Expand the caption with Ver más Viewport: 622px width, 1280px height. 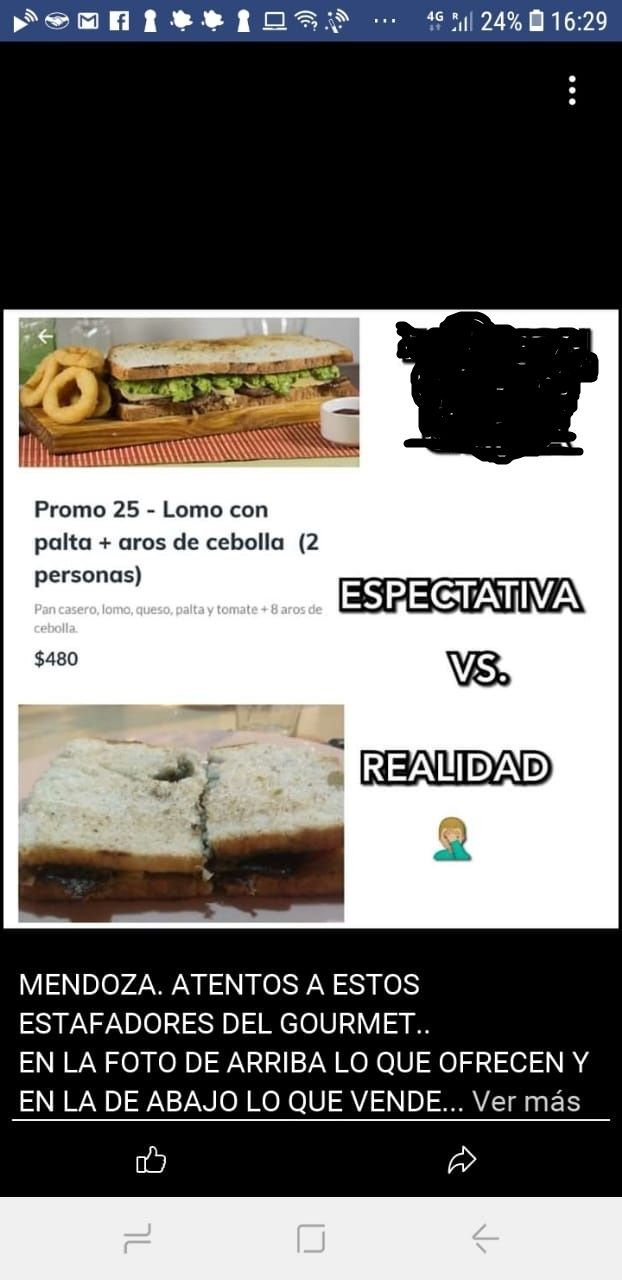[x=526, y=1101]
